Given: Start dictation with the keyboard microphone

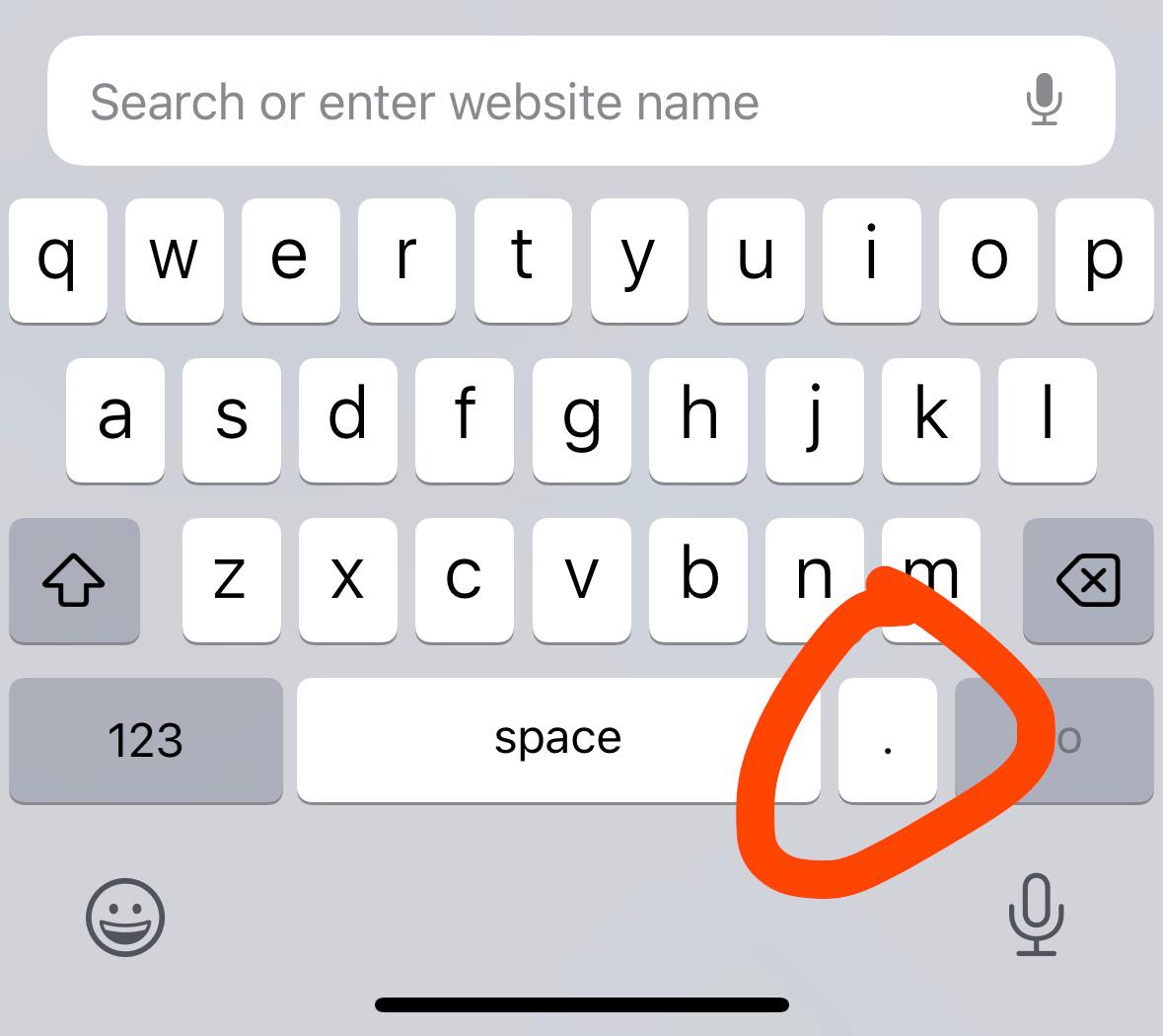Looking at the screenshot, I should point(1036,915).
